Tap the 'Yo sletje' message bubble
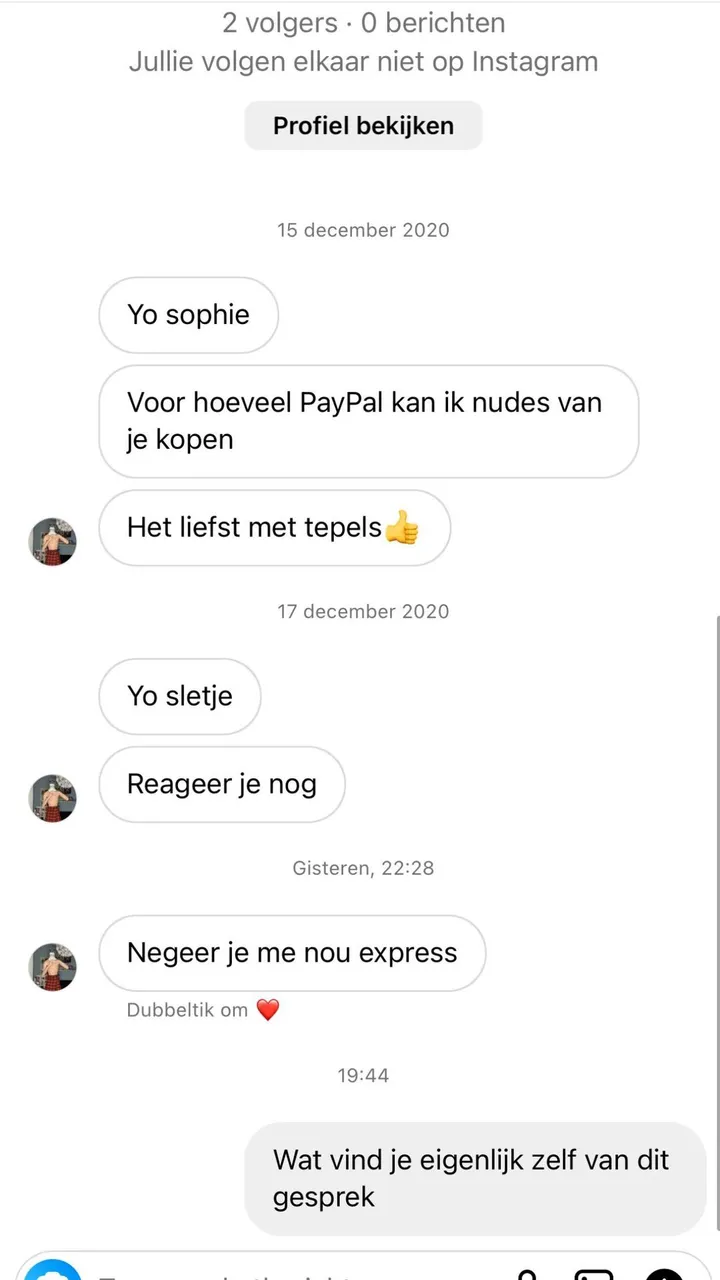Image resolution: width=720 pixels, height=1280 pixels. [x=179, y=696]
